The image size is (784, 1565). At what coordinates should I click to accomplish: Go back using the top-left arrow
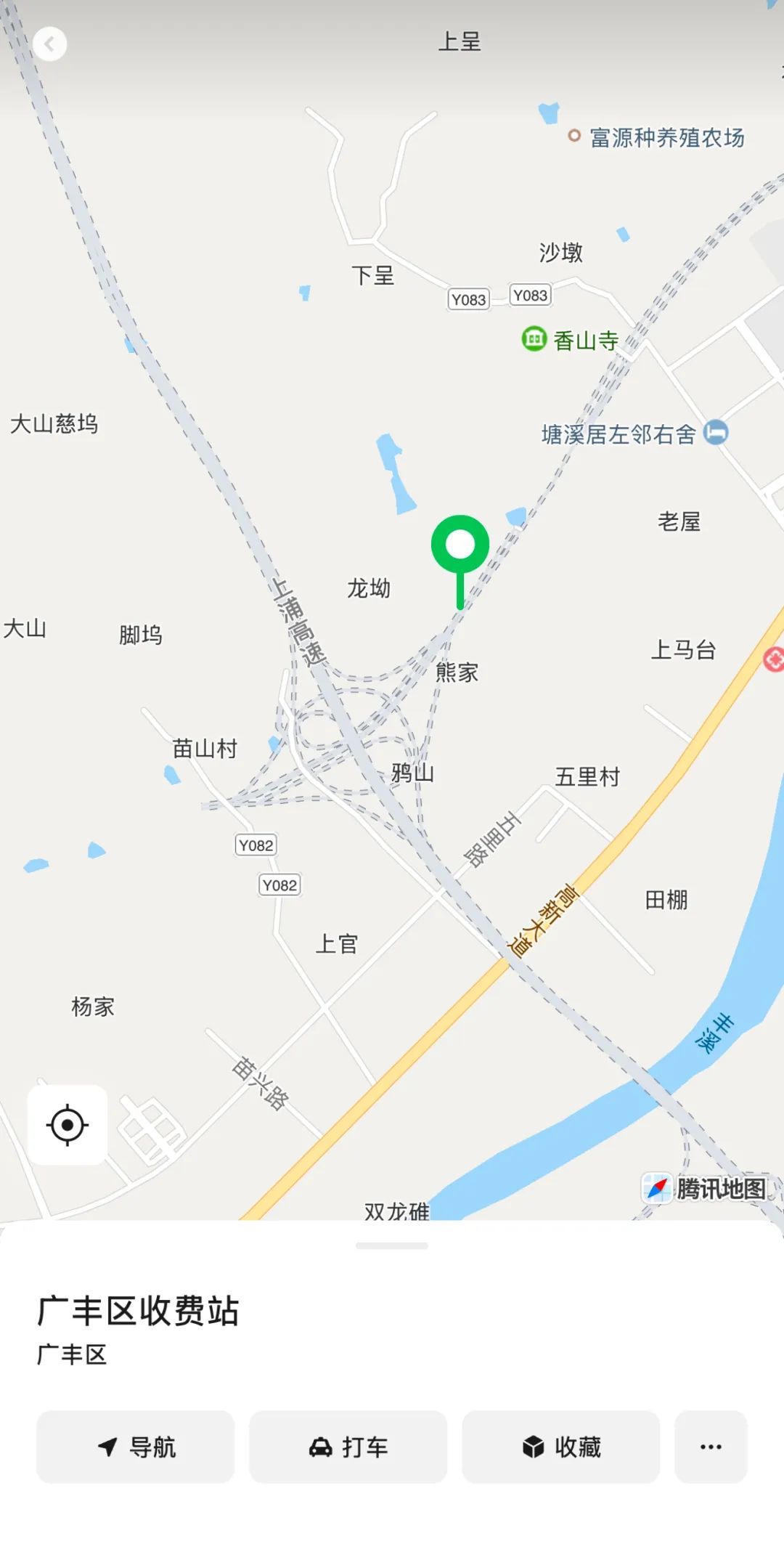[49, 44]
